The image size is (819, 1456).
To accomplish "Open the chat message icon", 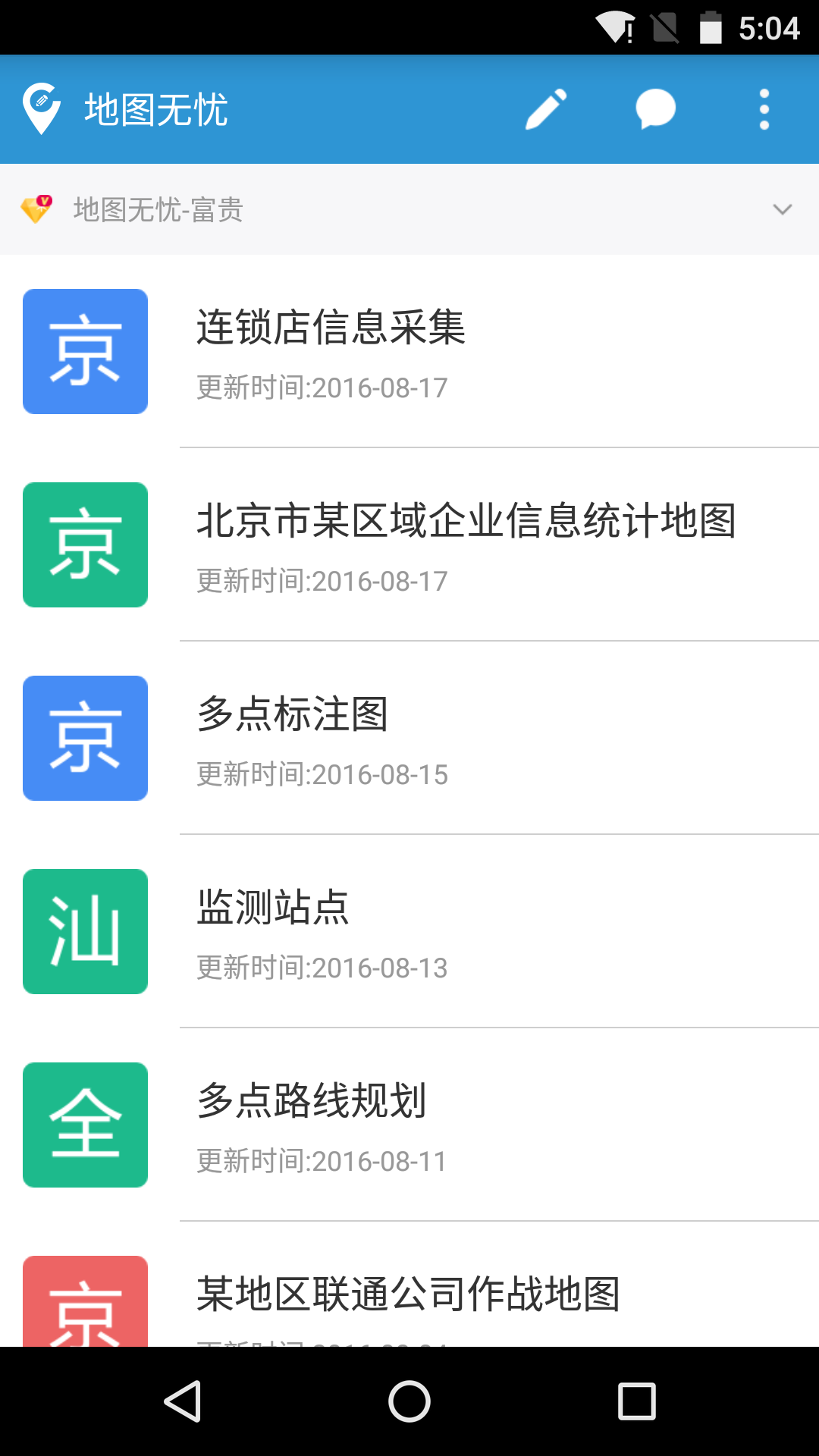I will coord(654,108).
